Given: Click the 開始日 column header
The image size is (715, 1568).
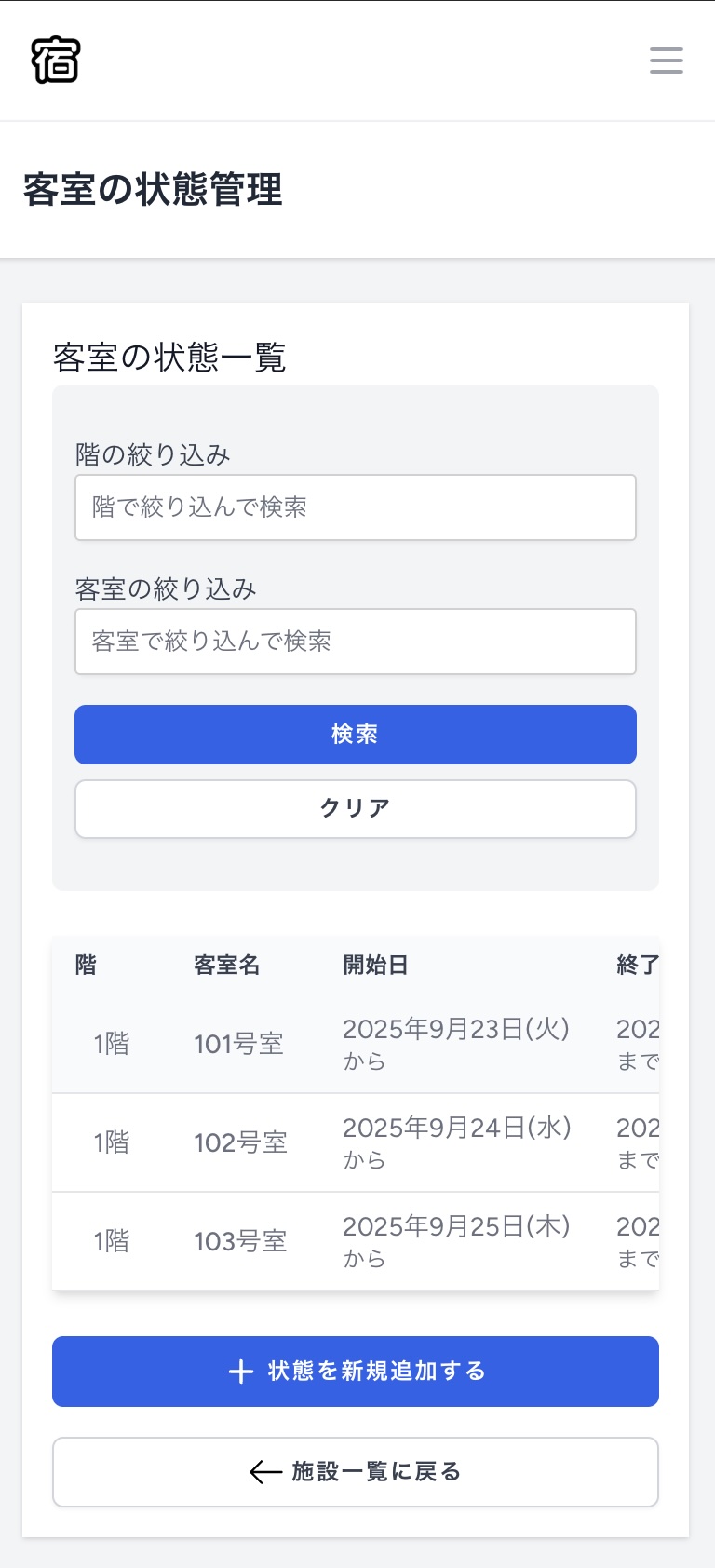Looking at the screenshot, I should coord(371,966).
